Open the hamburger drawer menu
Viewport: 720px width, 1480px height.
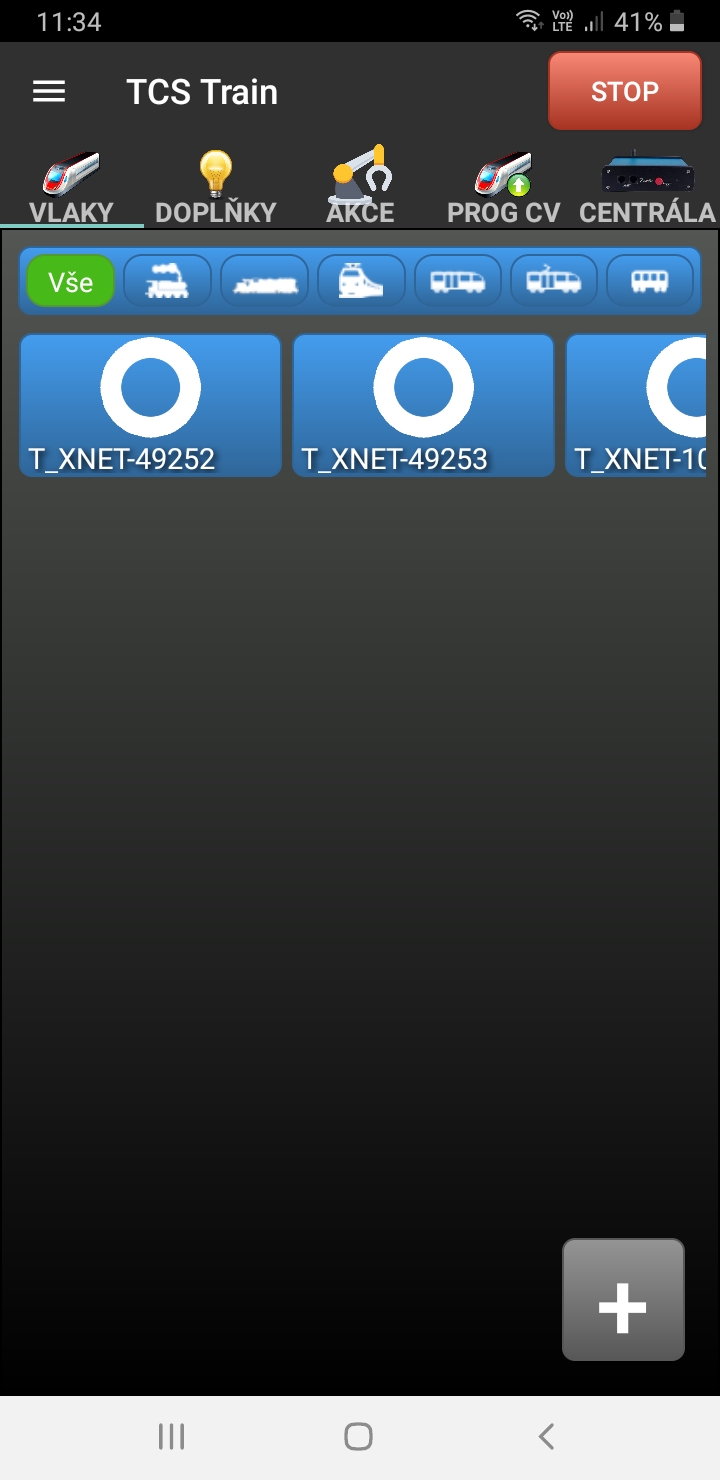pyautogui.click(x=49, y=92)
